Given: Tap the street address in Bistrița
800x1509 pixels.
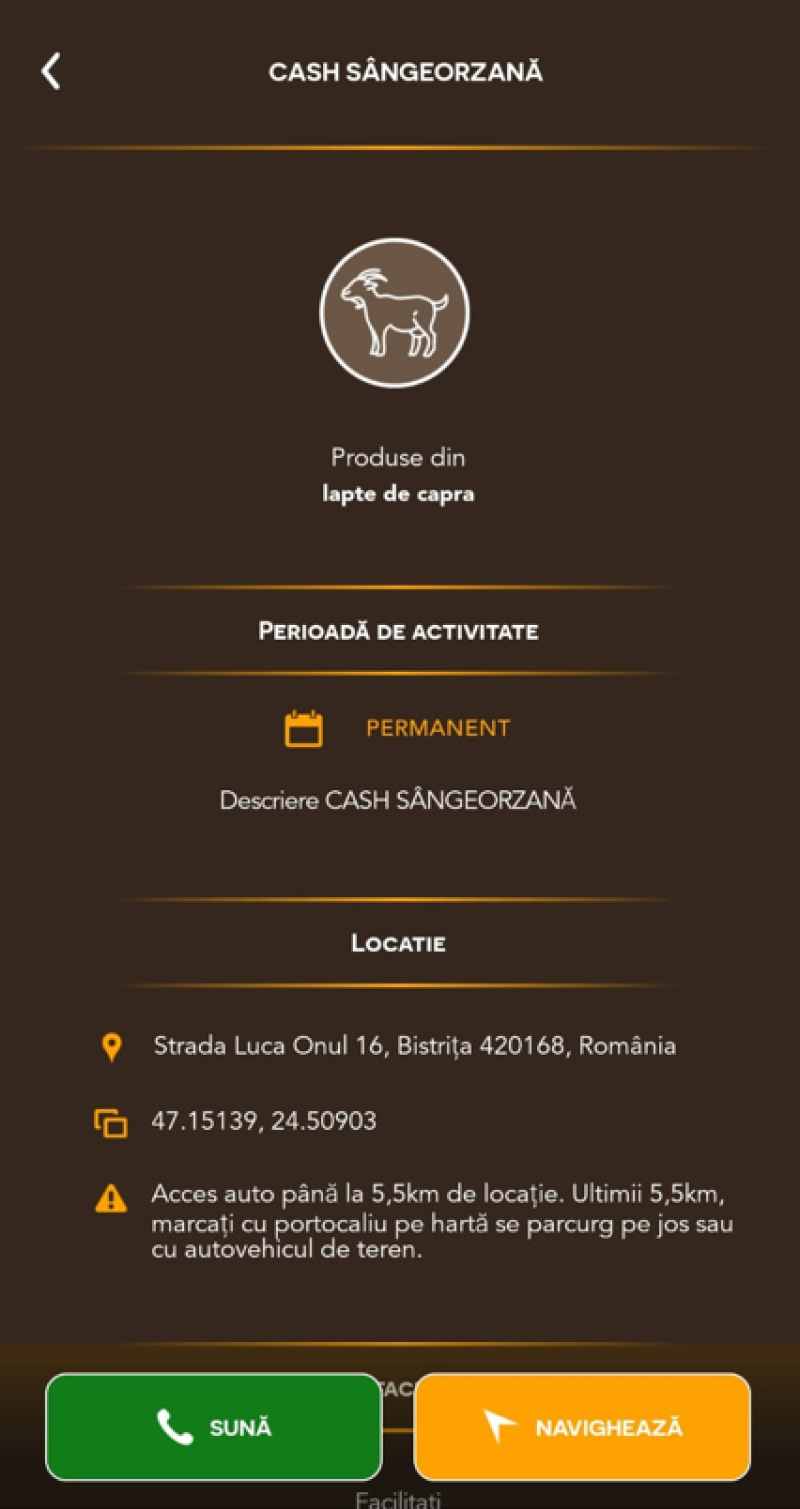Looking at the screenshot, I should [x=415, y=1046].
